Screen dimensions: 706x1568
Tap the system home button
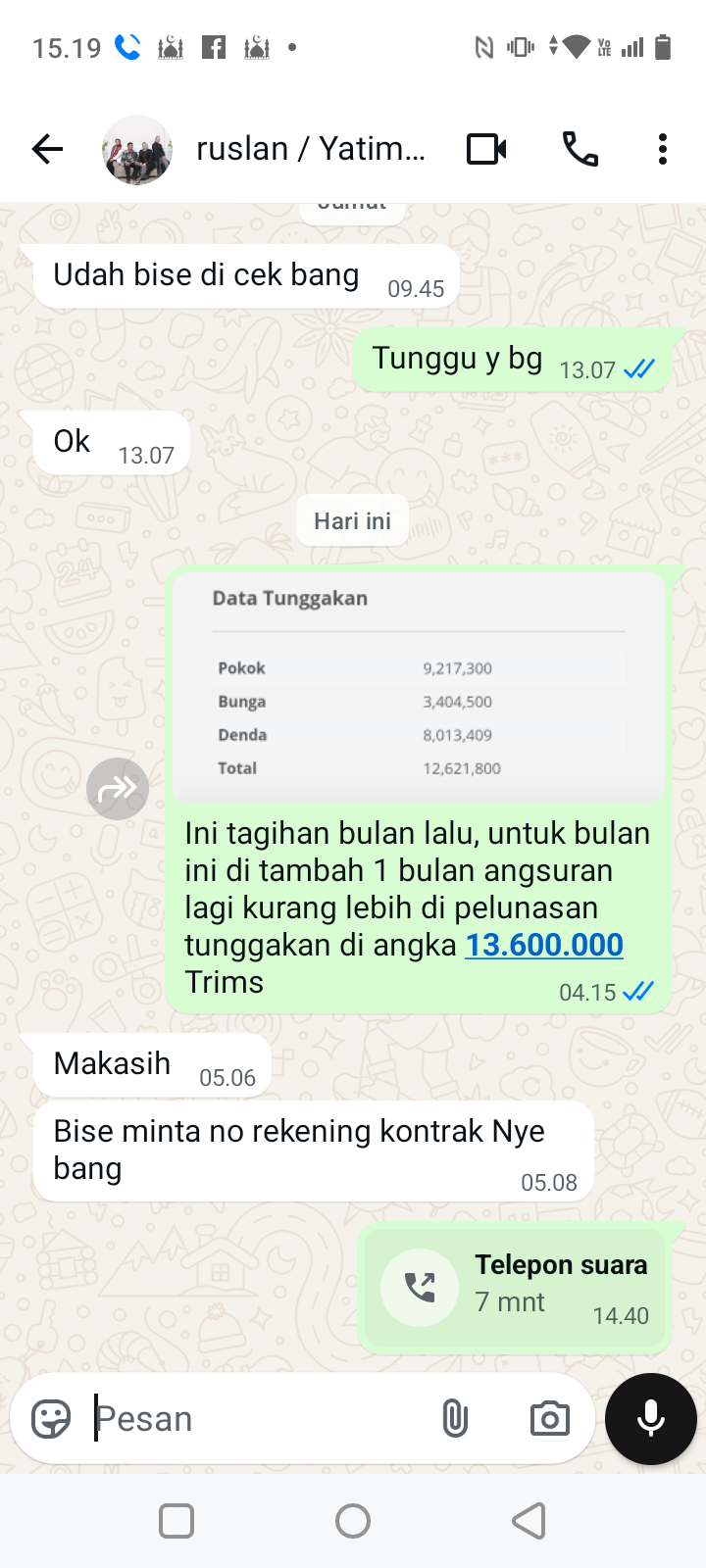coord(353,1521)
